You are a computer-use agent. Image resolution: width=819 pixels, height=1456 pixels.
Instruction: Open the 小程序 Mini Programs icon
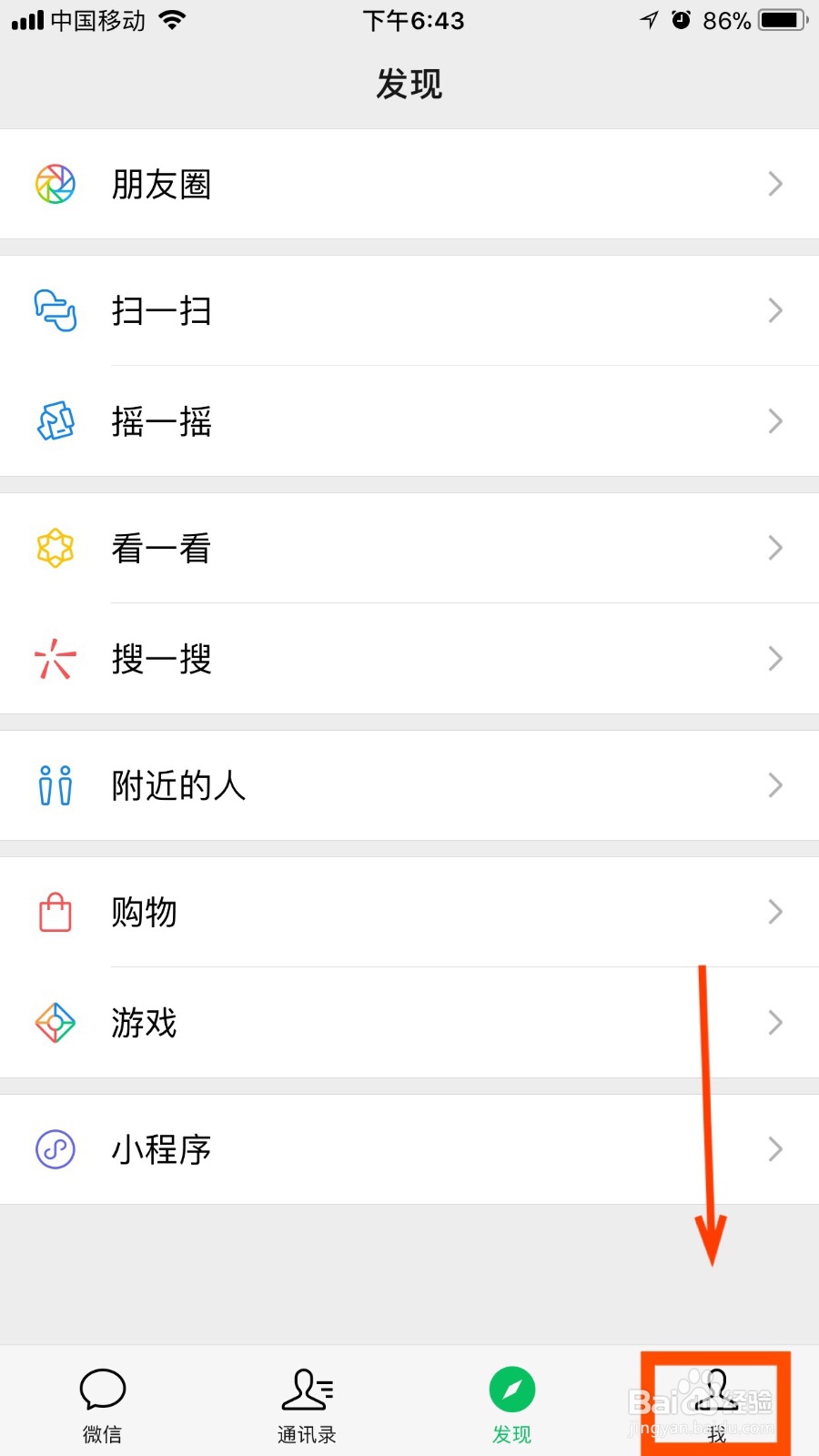[55, 1149]
